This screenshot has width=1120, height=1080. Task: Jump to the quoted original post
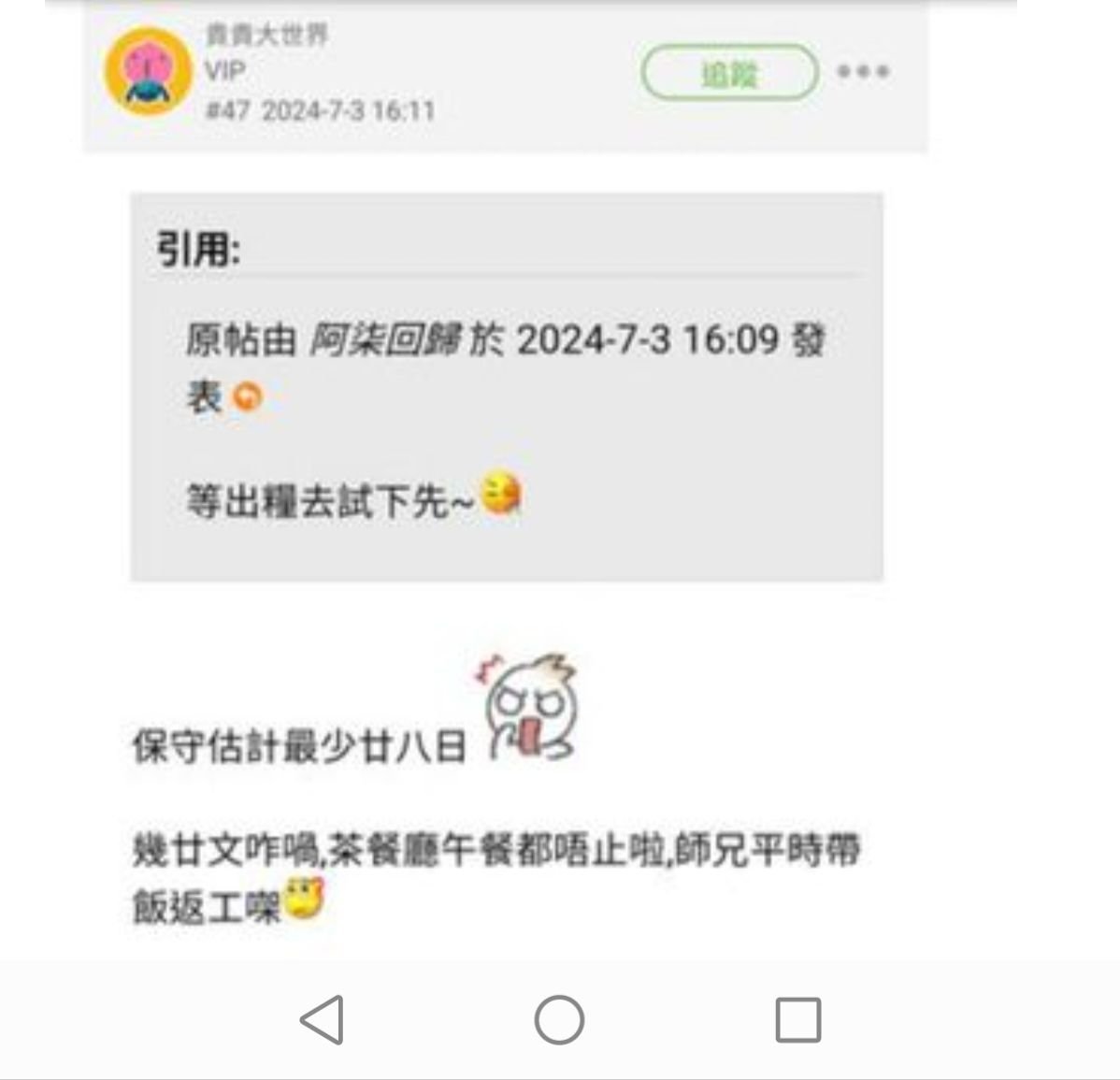tap(248, 397)
